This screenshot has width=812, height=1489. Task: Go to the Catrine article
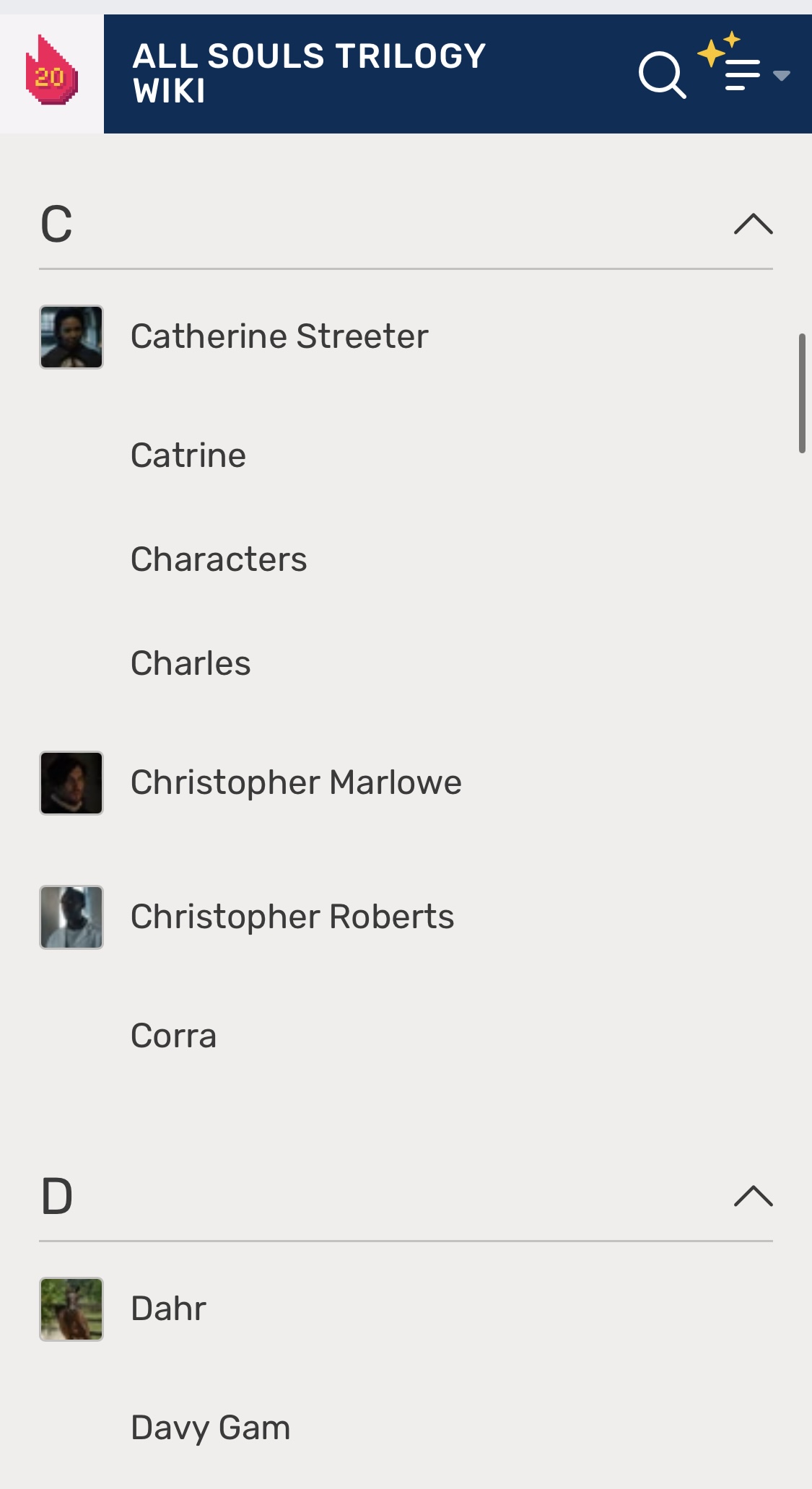(x=188, y=455)
